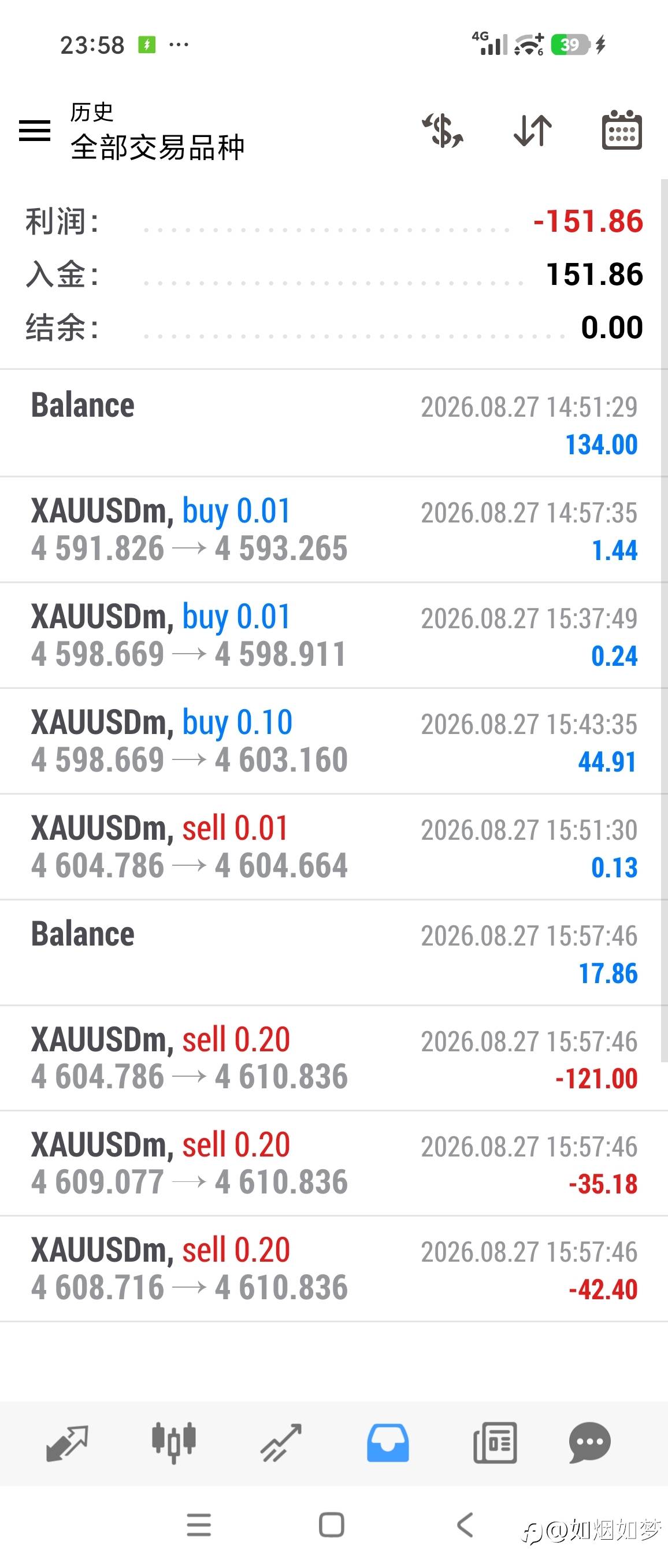668x1568 pixels.
Task: Switch to the quotes arrows tab
Action: 67,1443
